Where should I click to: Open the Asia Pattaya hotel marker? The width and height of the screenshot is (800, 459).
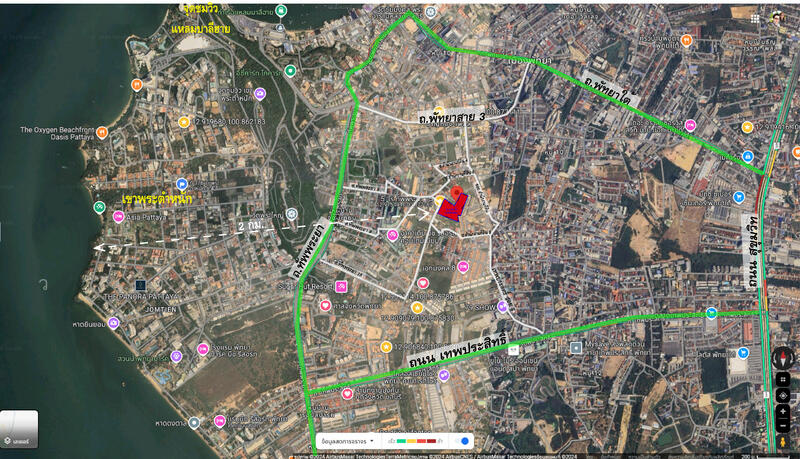(118, 217)
